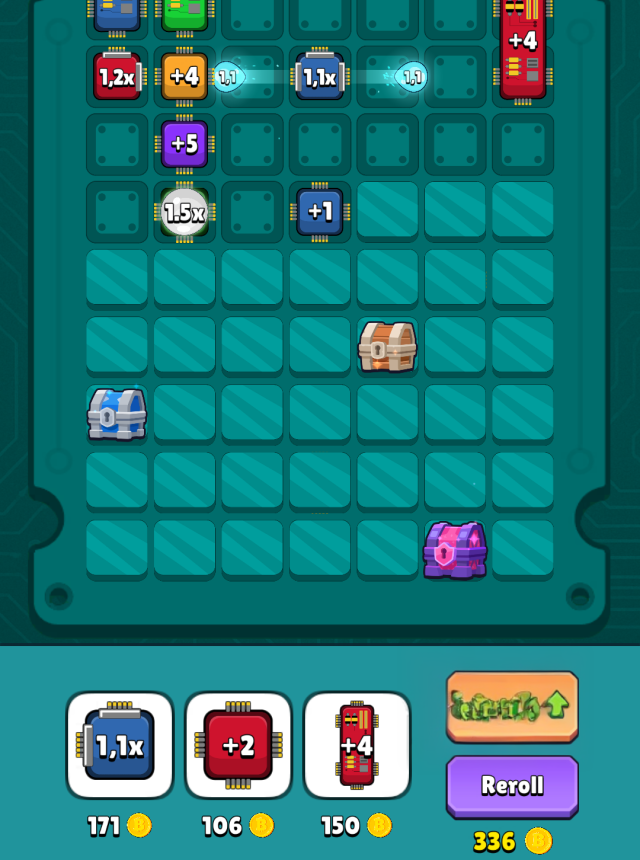Viewport: 640px width, 860px height.
Task: Select the 1.5x chip on the board
Action: pos(185,212)
